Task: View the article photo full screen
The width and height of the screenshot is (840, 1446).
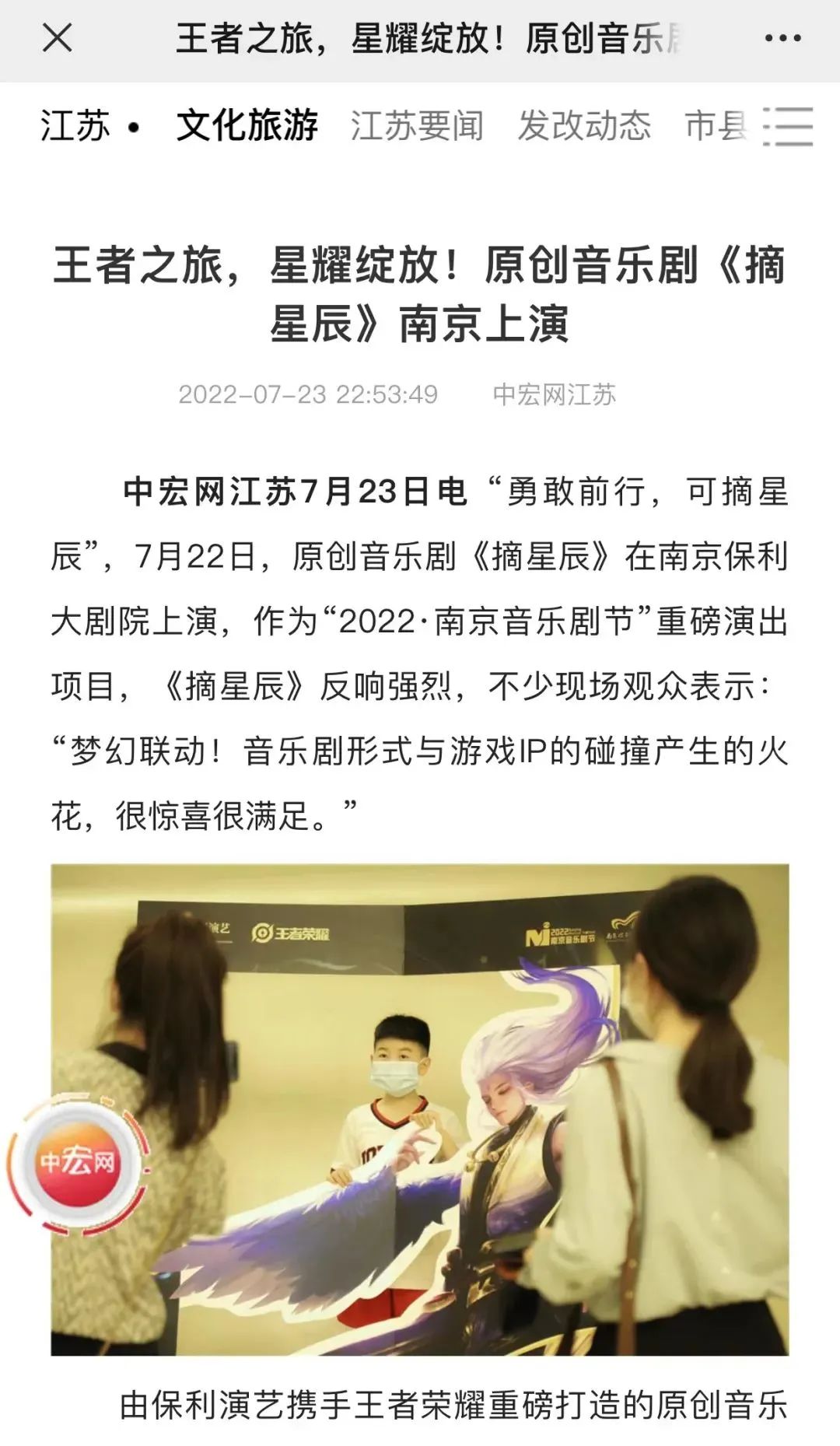Action: (420, 1109)
